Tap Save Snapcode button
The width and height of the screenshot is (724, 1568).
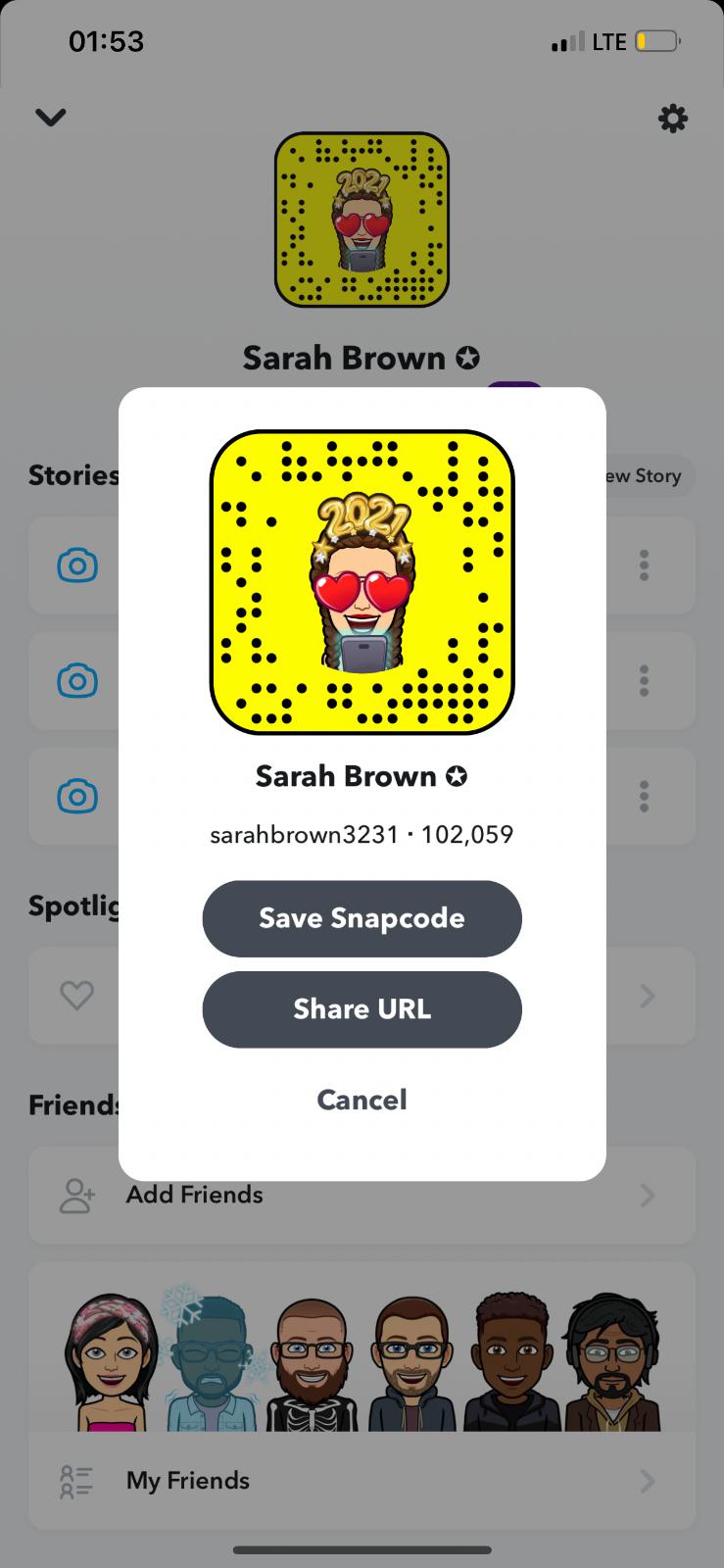tap(362, 918)
